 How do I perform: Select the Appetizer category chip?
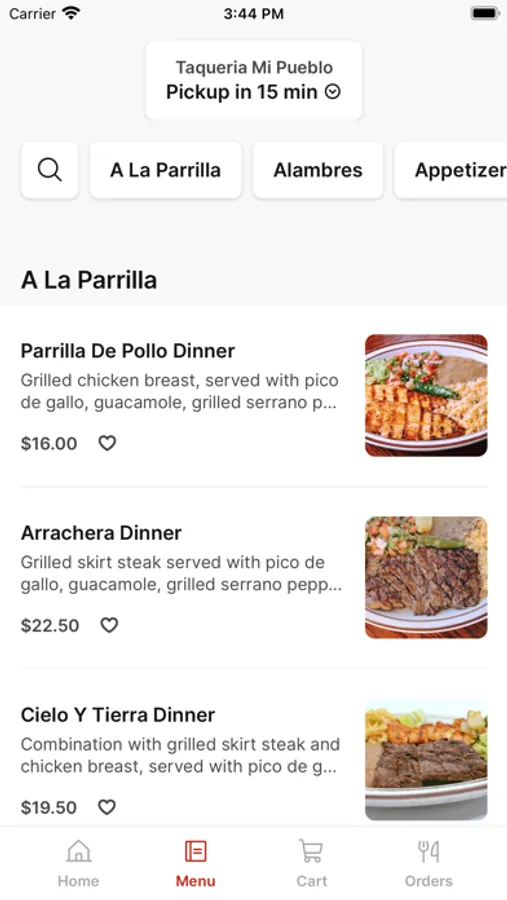[x=451, y=170]
